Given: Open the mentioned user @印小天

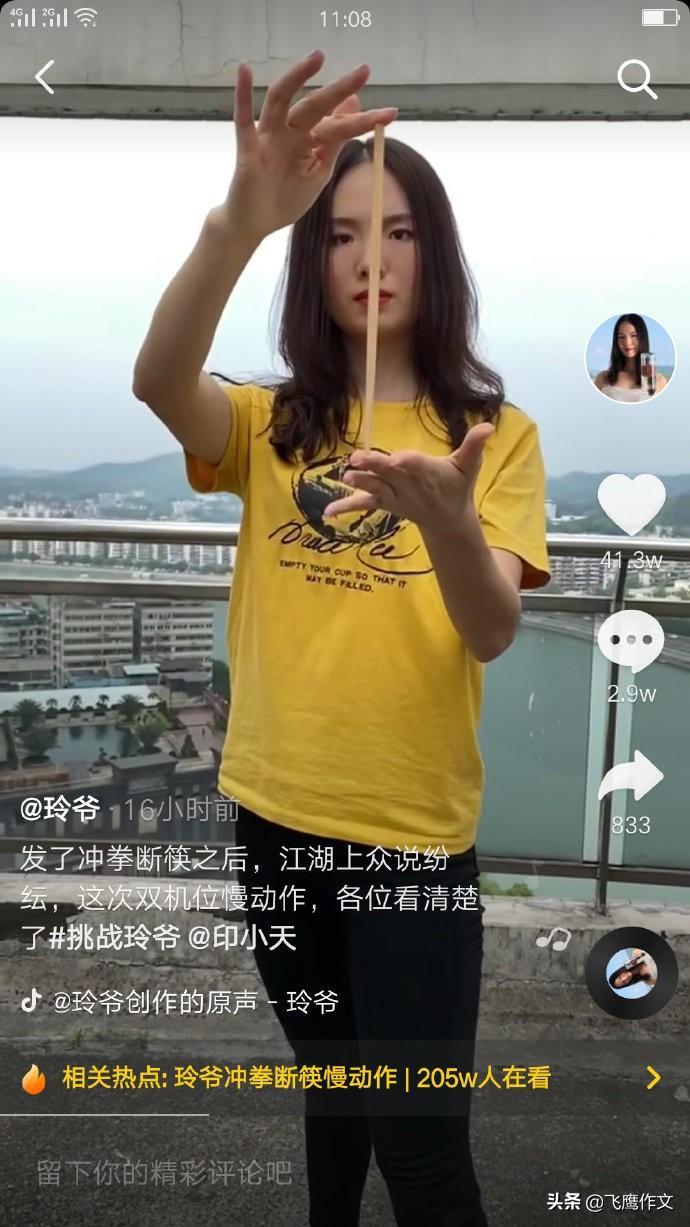Looking at the screenshot, I should [243, 938].
